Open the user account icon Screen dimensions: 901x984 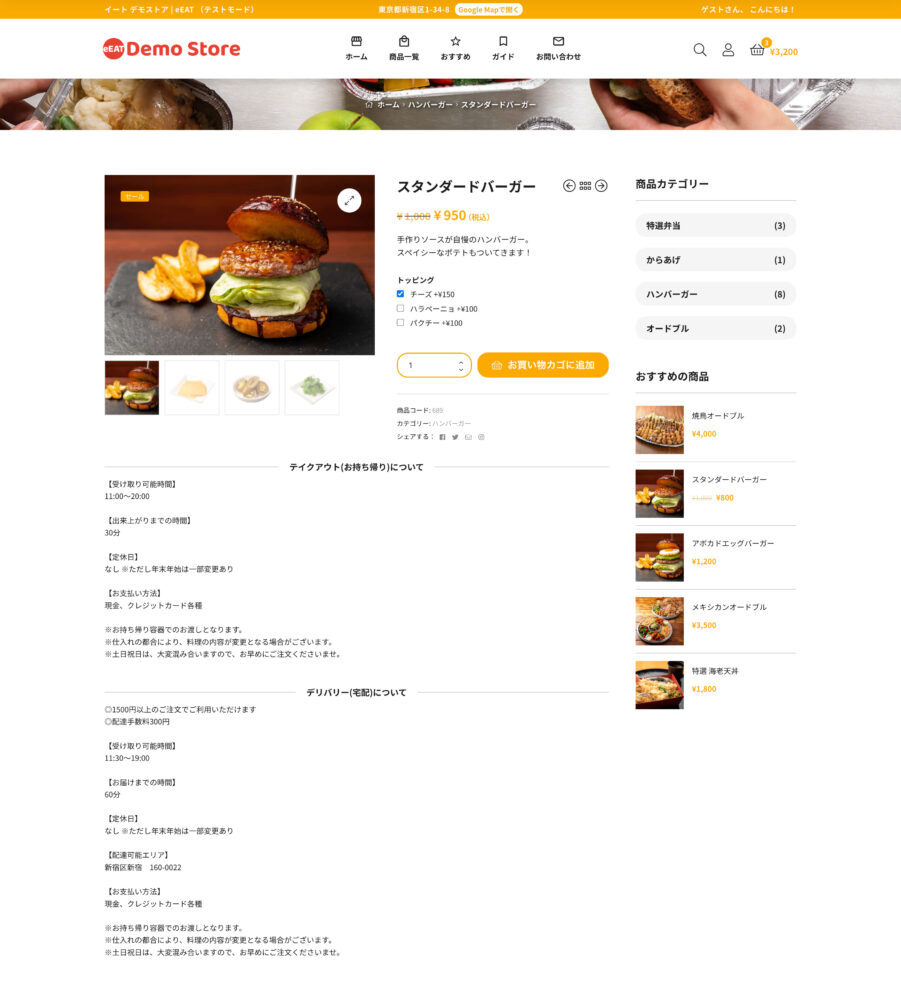click(728, 50)
